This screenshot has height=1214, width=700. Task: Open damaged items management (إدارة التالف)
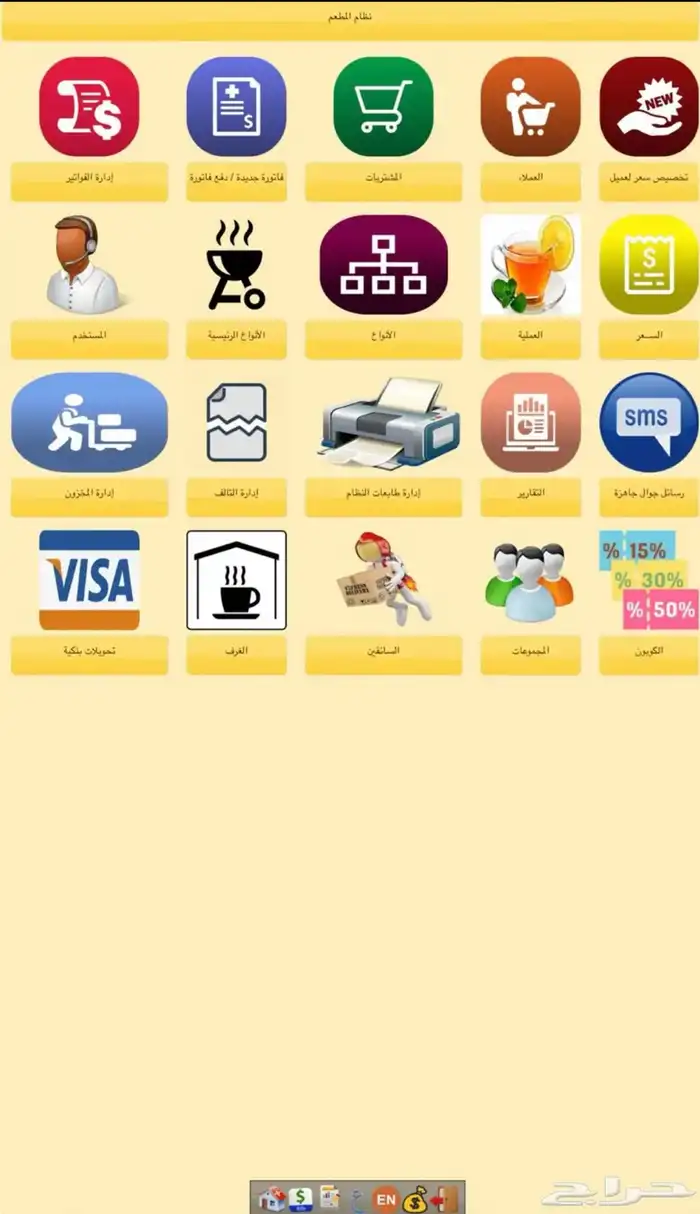236,423
